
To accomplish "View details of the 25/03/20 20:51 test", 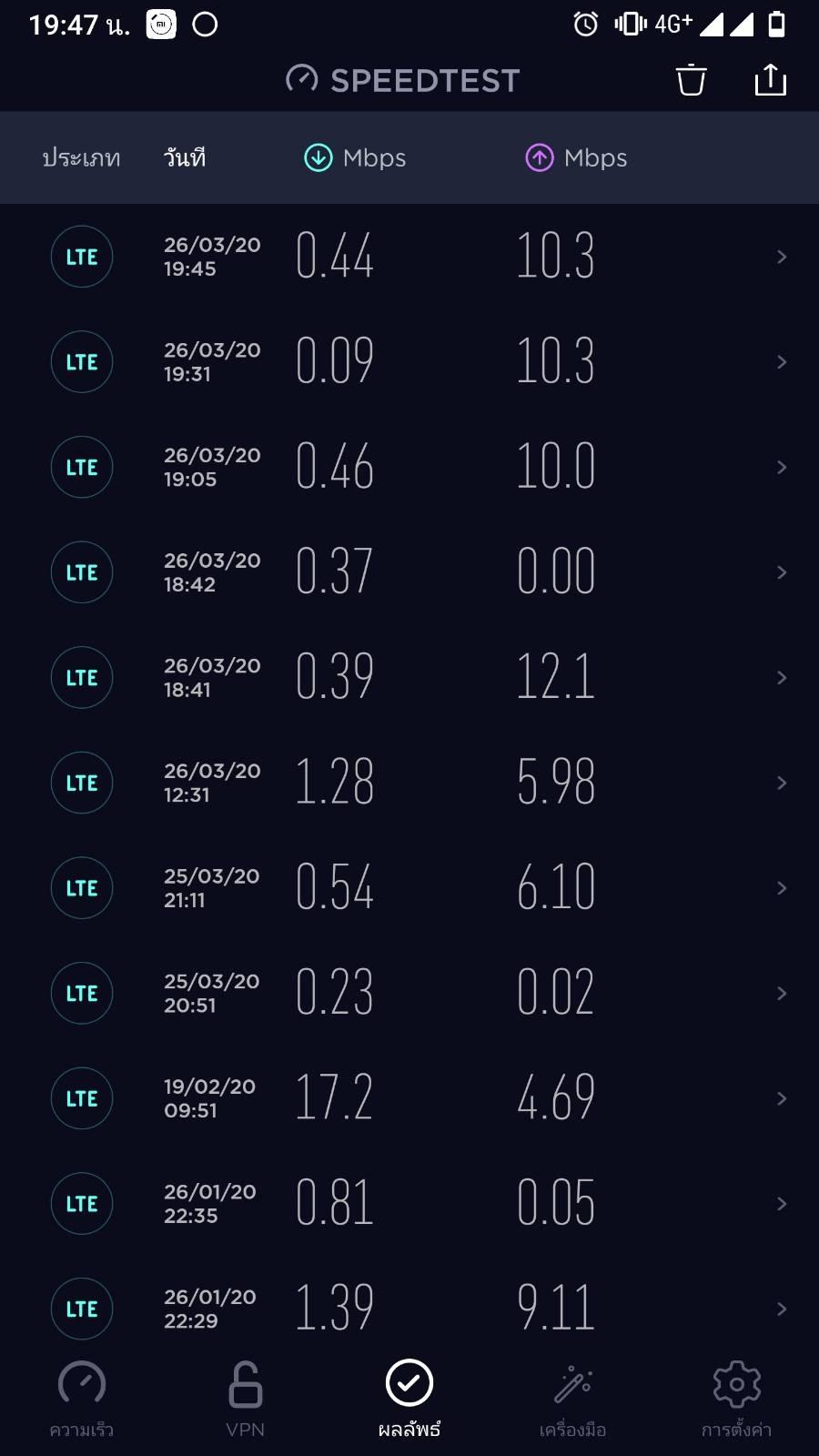I will [x=409, y=993].
